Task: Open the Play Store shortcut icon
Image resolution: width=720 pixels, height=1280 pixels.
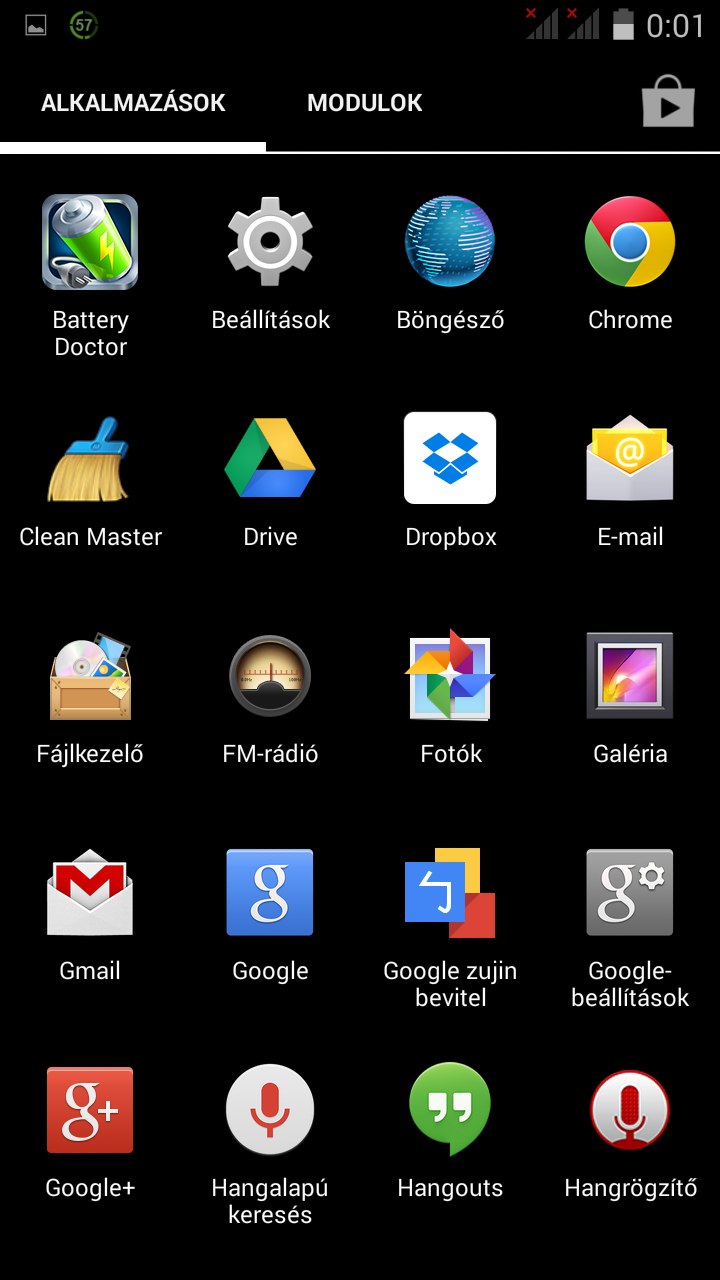Action: [668, 102]
